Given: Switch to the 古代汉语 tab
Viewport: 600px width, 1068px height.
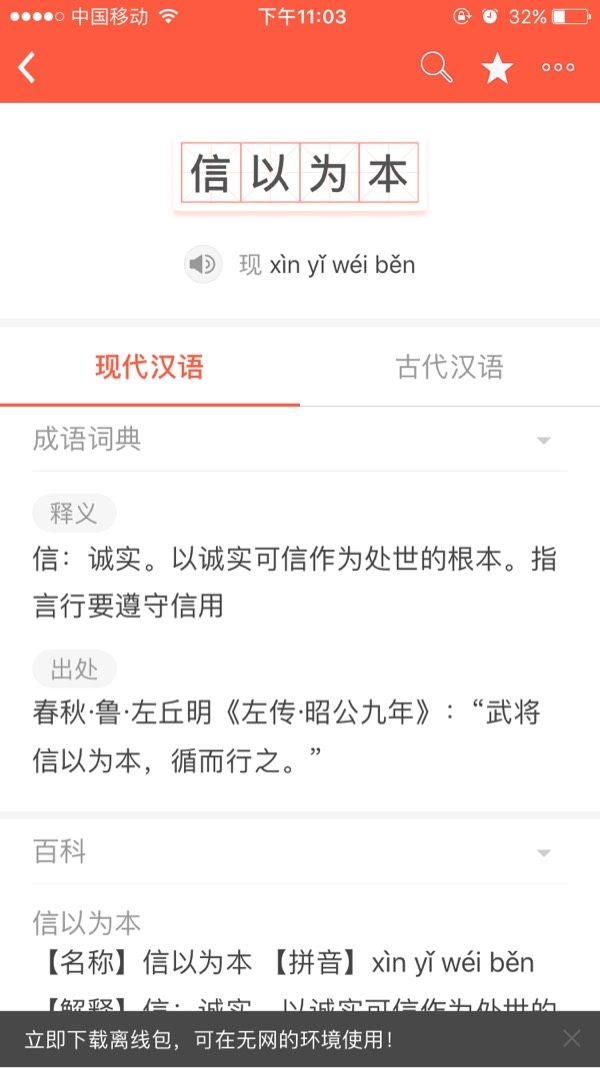Looking at the screenshot, I should pyautogui.click(x=449, y=367).
